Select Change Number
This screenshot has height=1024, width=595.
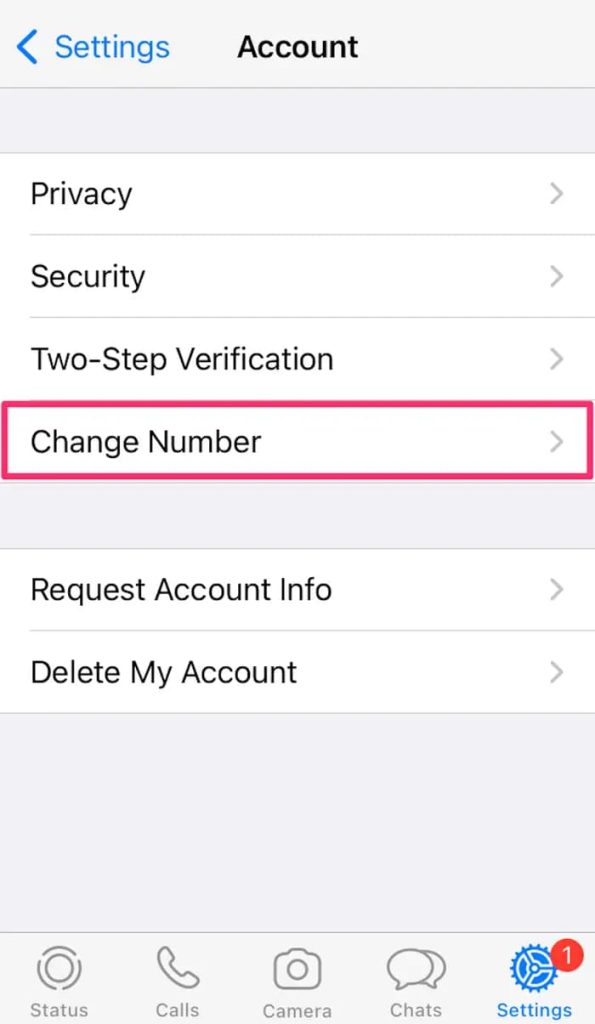(297, 441)
